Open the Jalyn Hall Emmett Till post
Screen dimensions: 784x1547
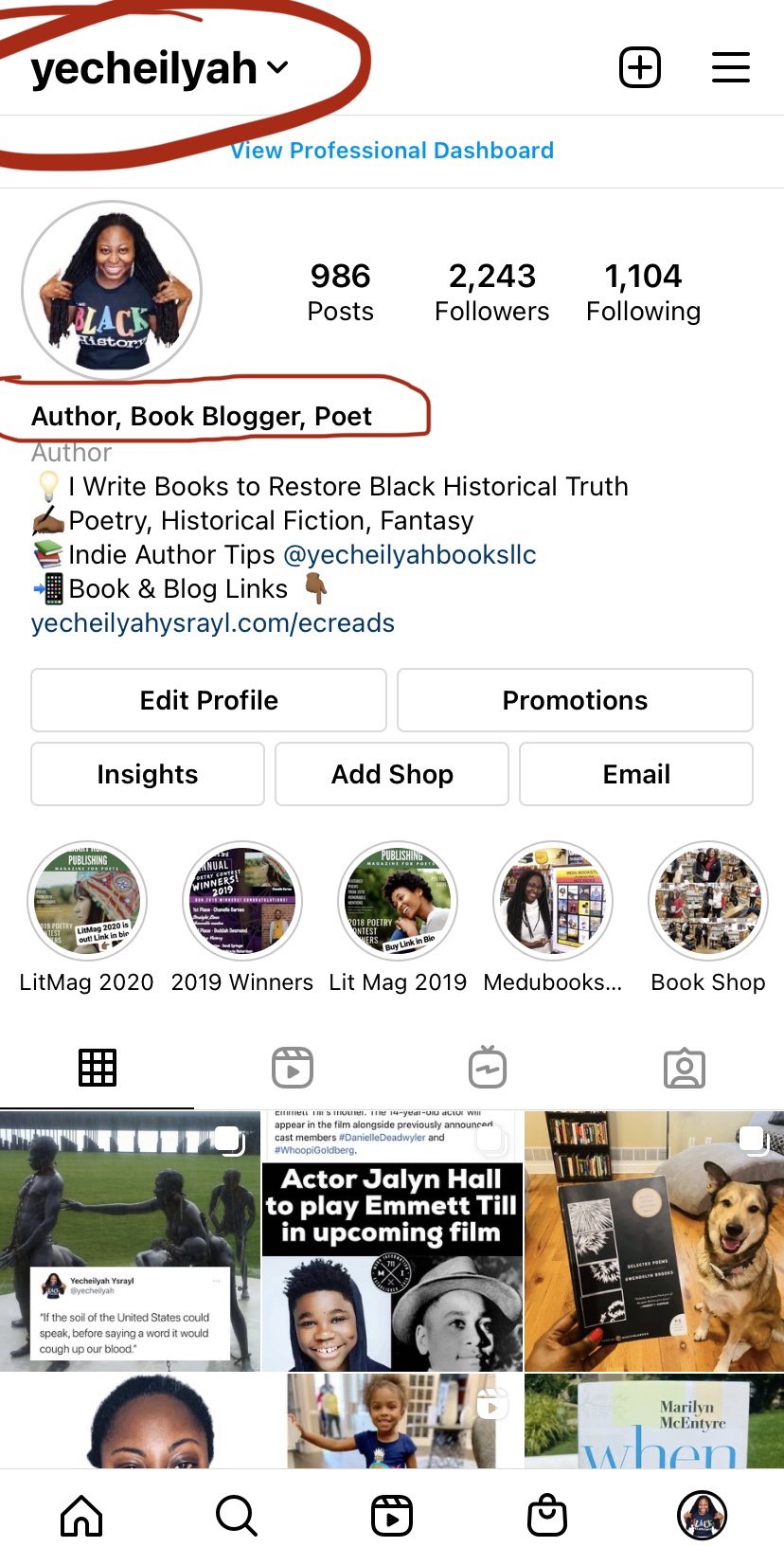392,1241
